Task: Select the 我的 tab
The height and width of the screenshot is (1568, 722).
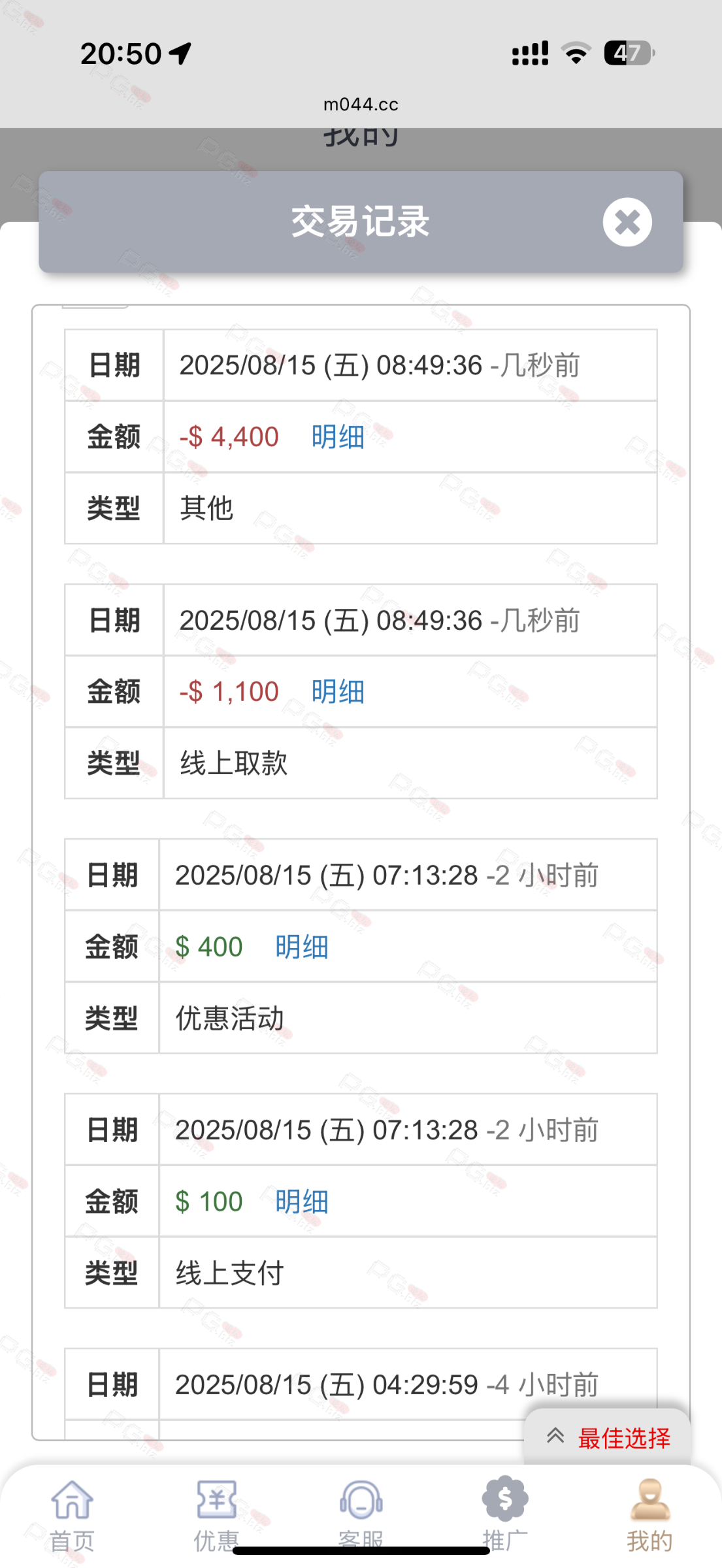Action: pos(649,1514)
